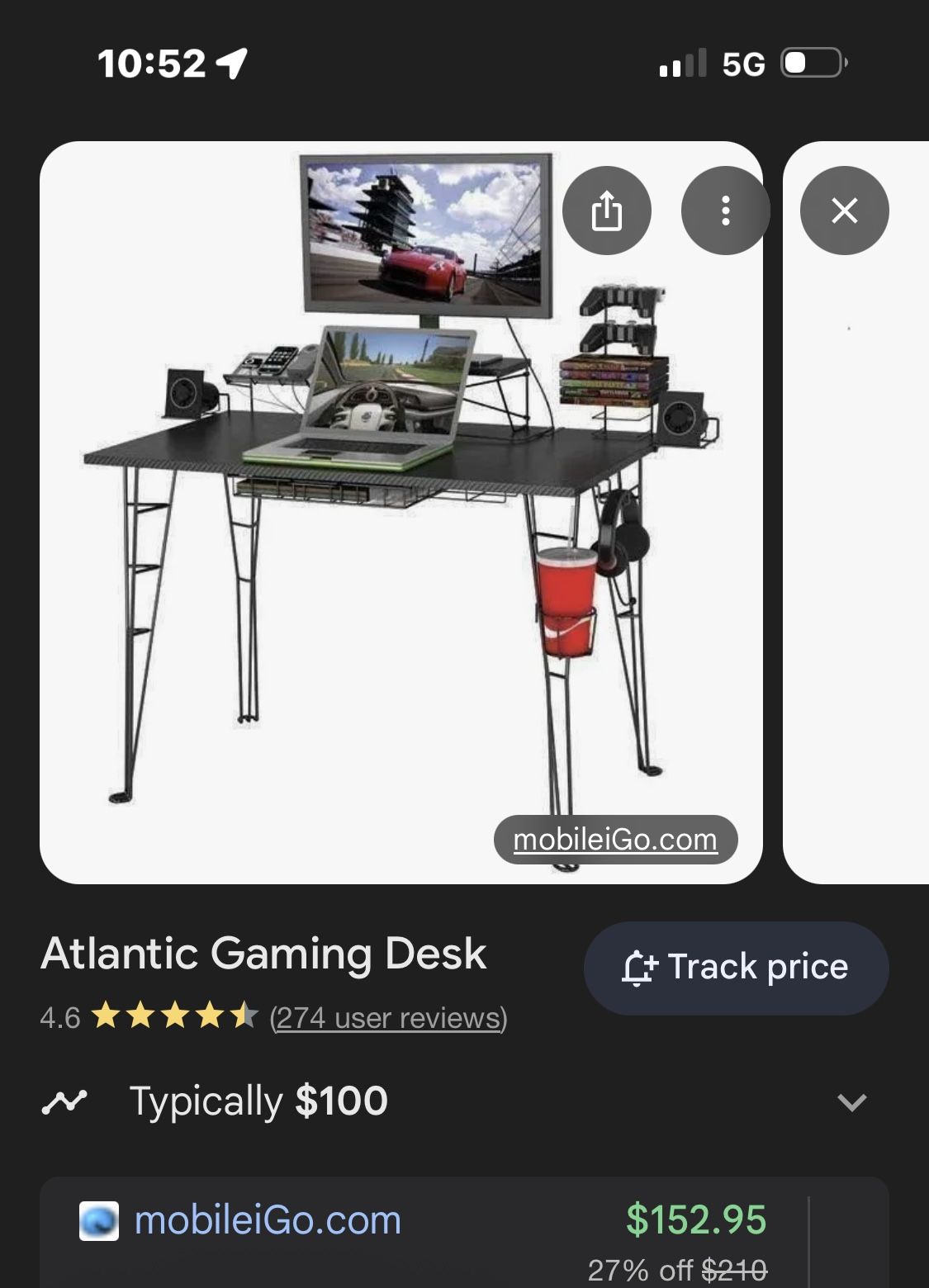Image resolution: width=929 pixels, height=1288 pixels.
Task: Dismiss the product view with X
Action: [844, 211]
